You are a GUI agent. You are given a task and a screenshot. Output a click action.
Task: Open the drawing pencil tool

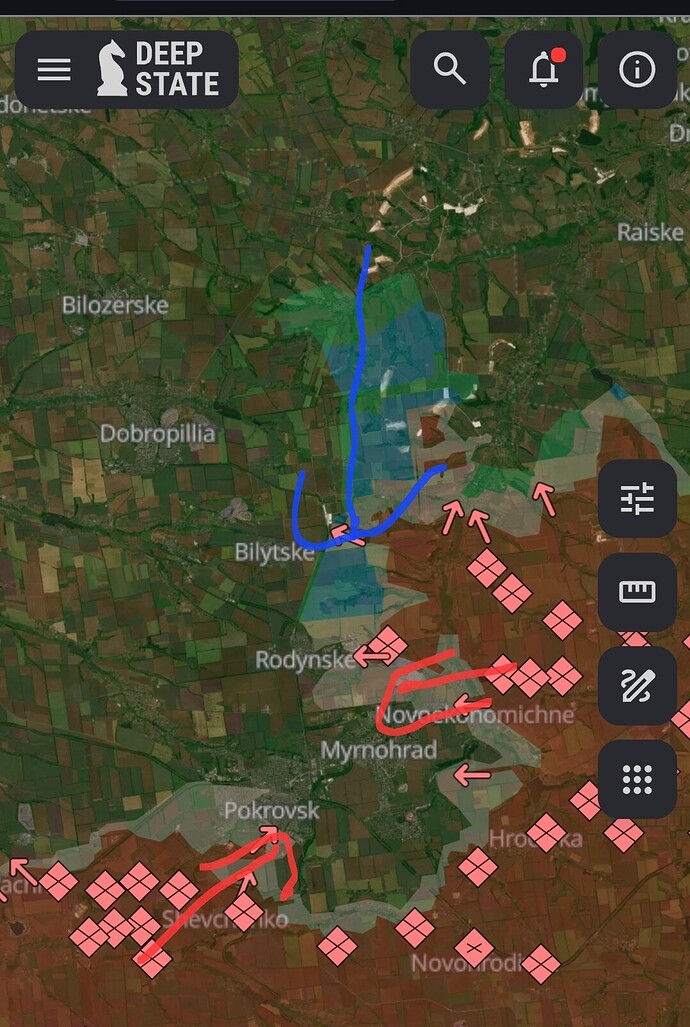(637, 685)
